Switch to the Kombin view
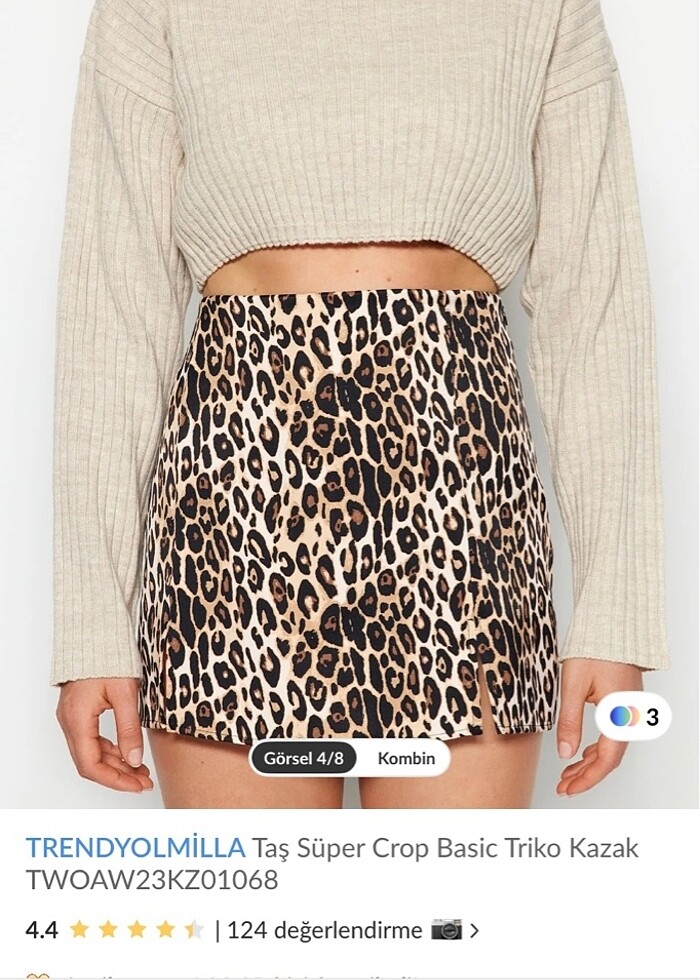The height and width of the screenshot is (980, 700). (x=406, y=758)
